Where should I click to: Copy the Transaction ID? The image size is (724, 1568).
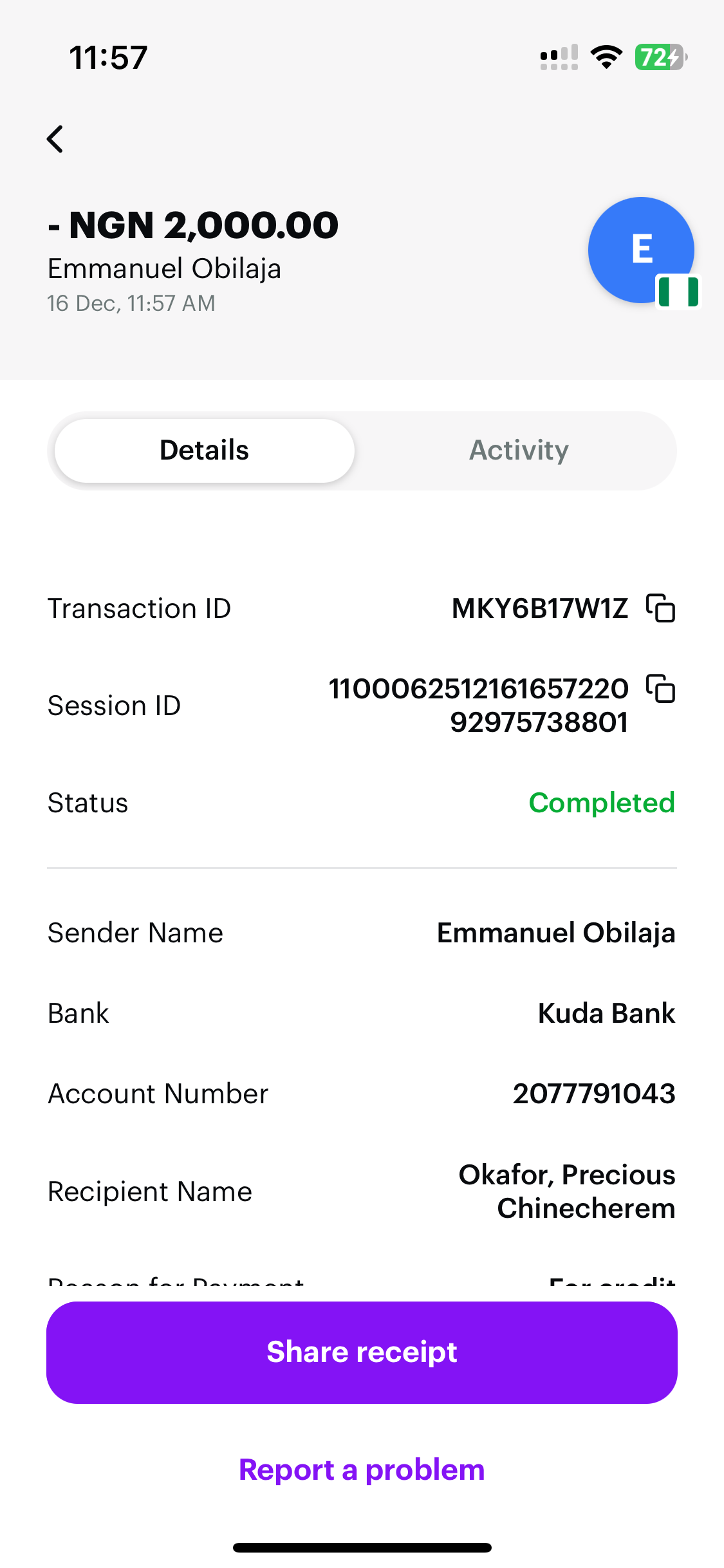click(x=661, y=608)
